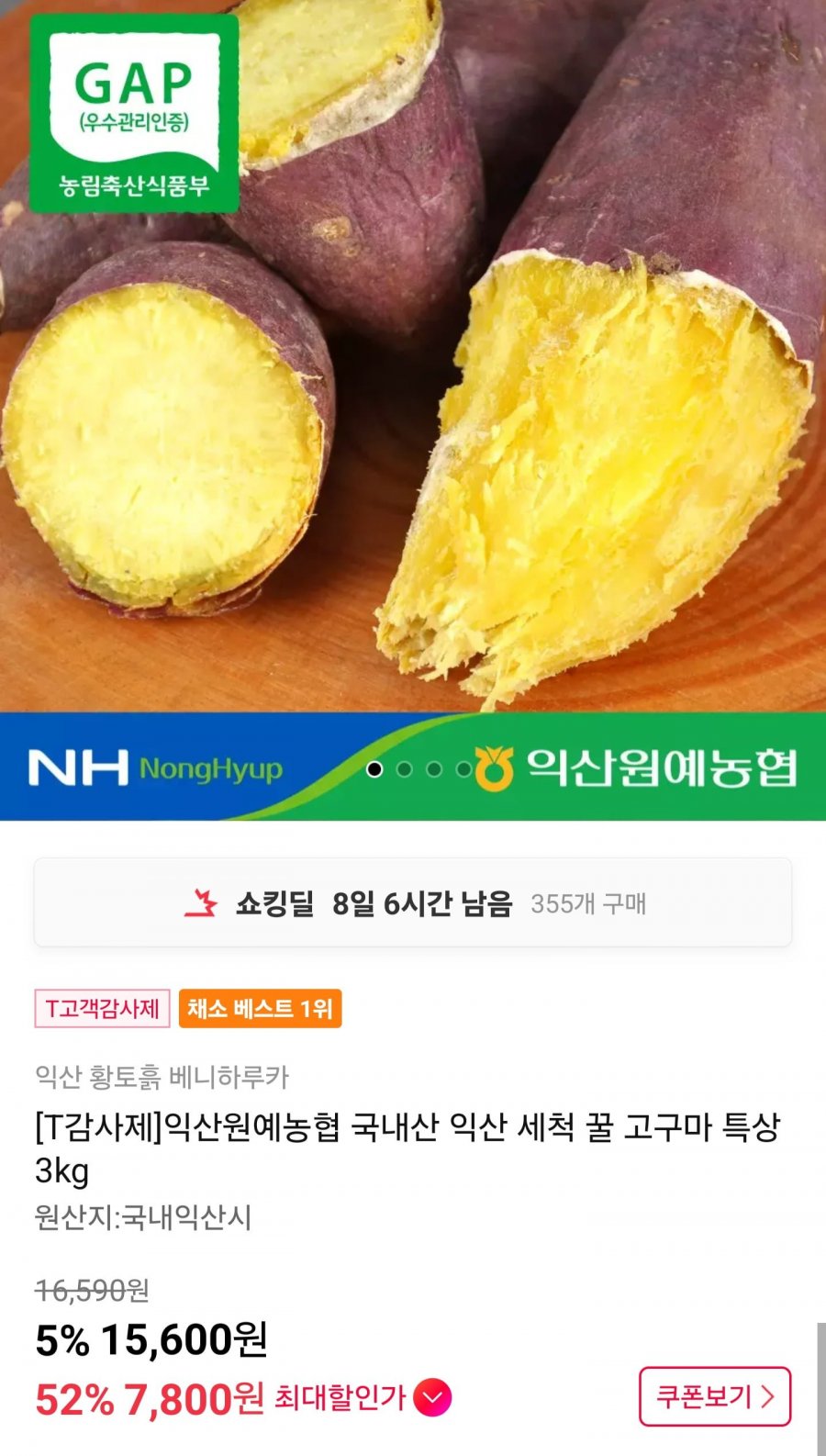Expand the 최대할인가 price details arrow
The image size is (826, 1456).
[x=432, y=1398]
